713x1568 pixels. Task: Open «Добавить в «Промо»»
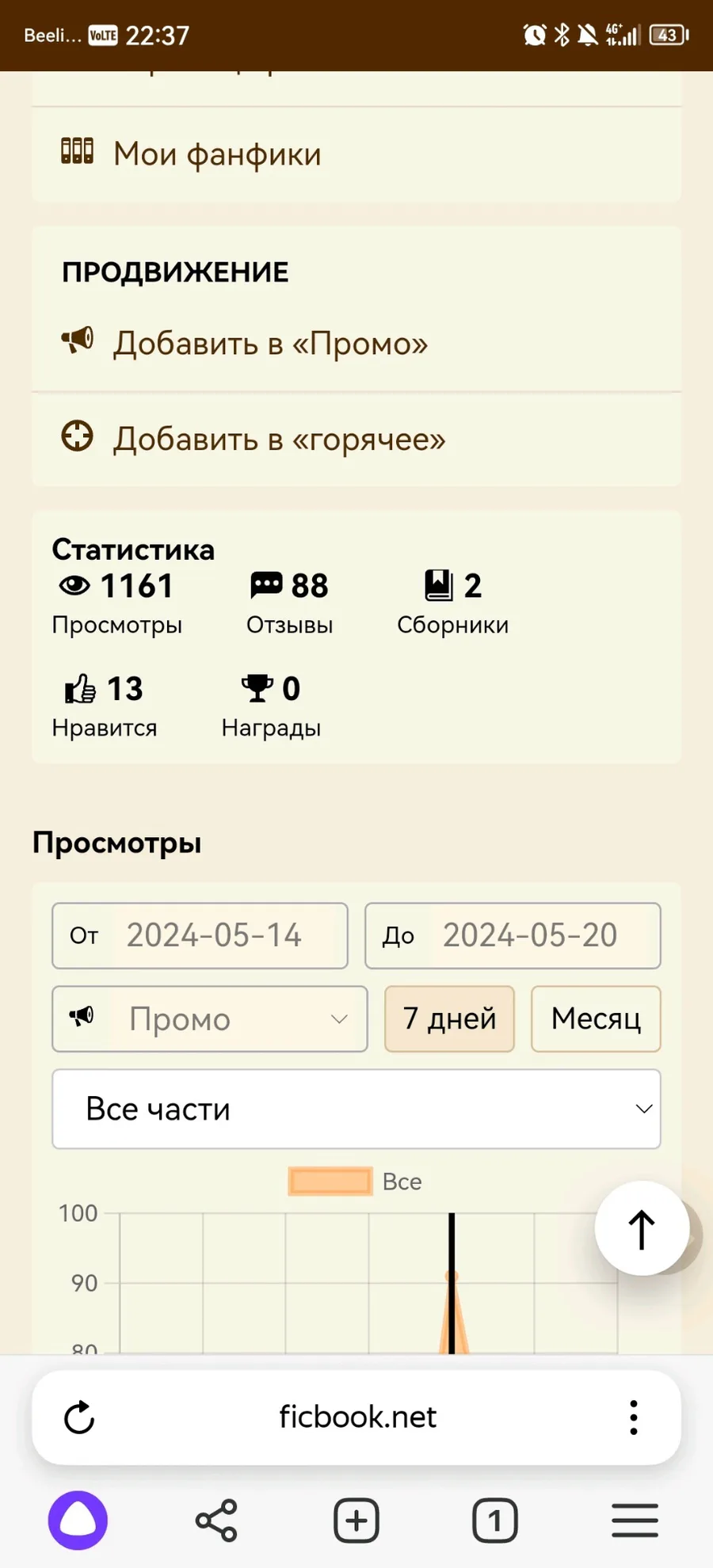tap(356, 344)
